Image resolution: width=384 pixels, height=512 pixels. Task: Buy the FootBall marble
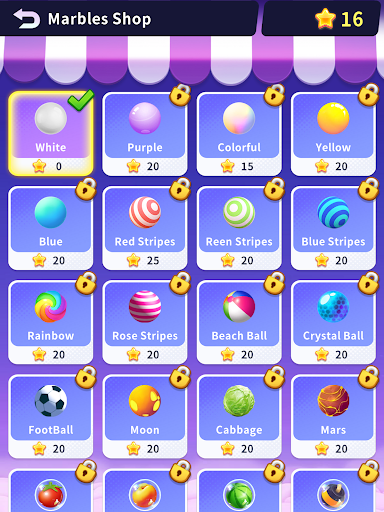(51, 417)
